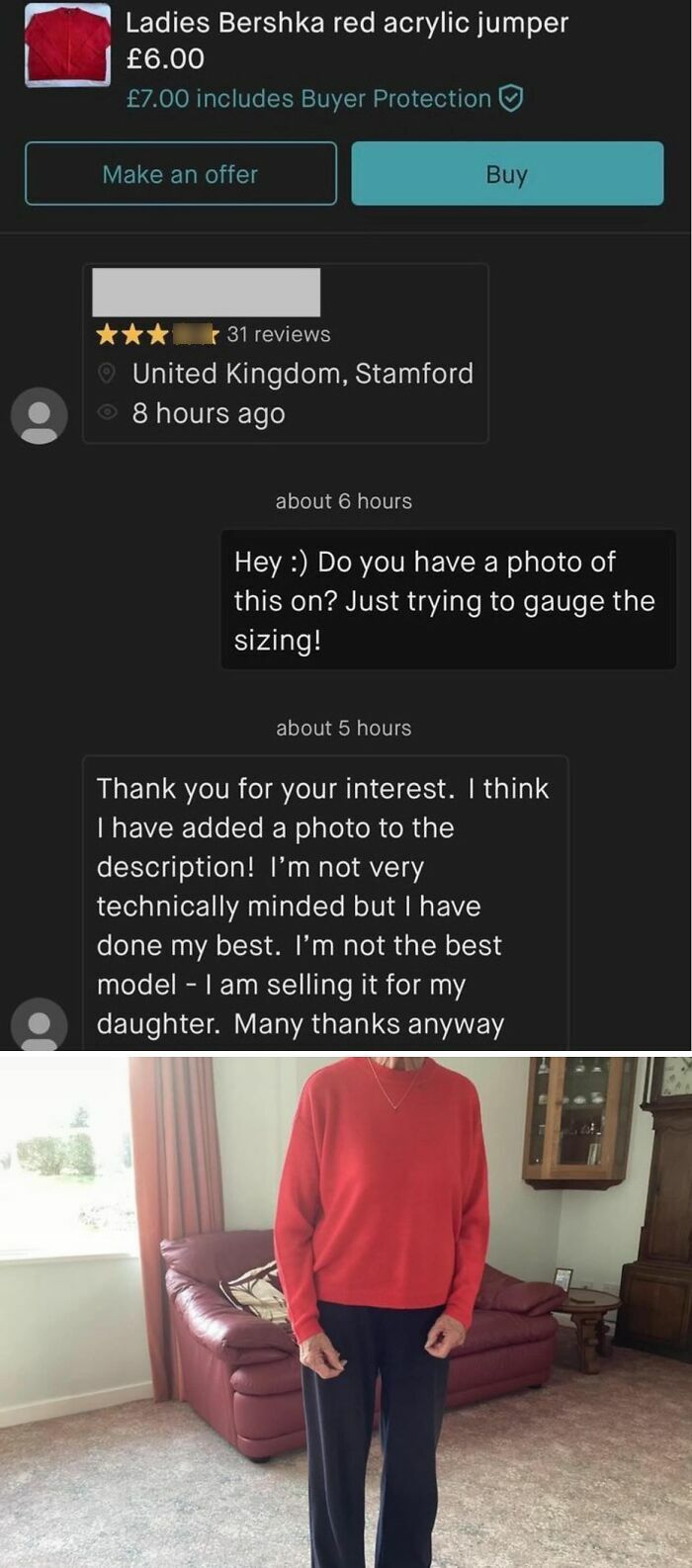Open the seller card with 31 reviews
The height and width of the screenshot is (1568, 692).
[x=285, y=353]
